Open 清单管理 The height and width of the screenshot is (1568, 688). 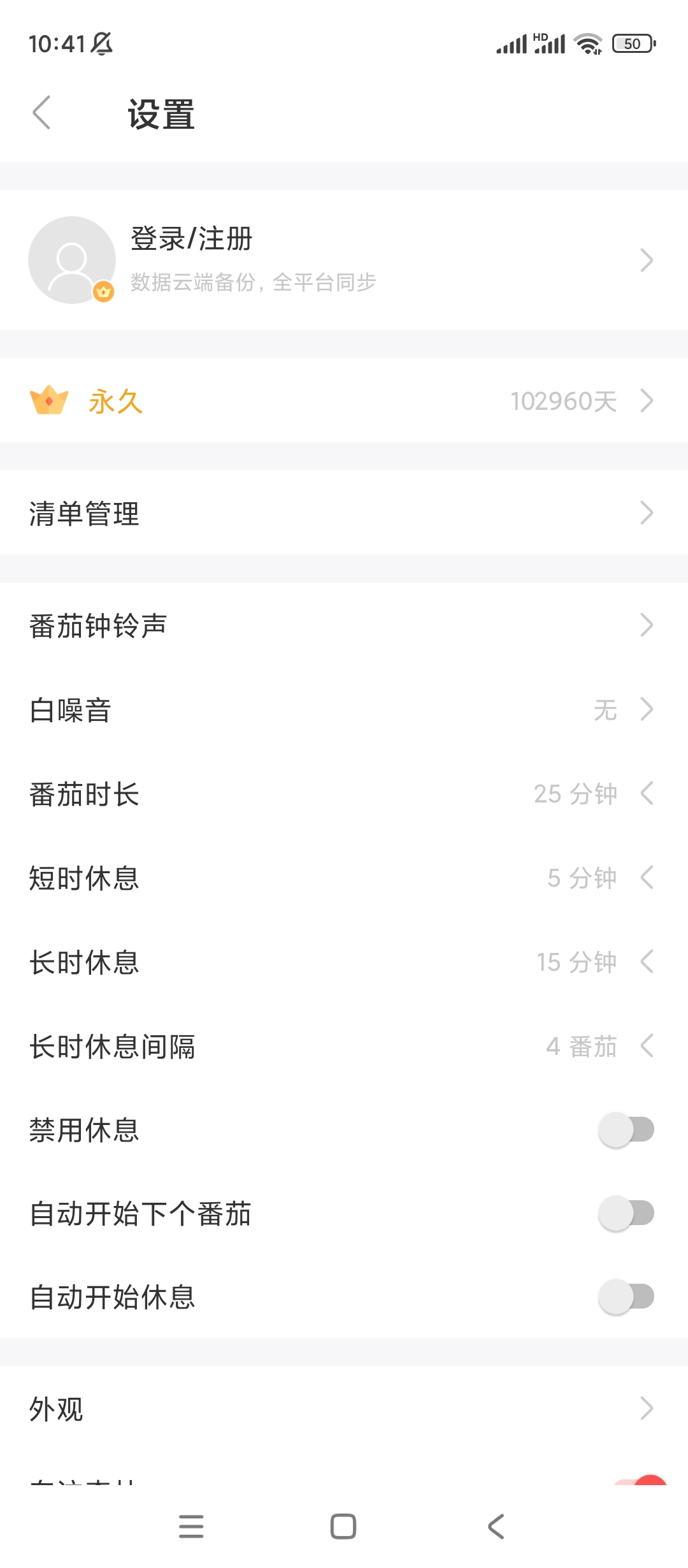344,513
